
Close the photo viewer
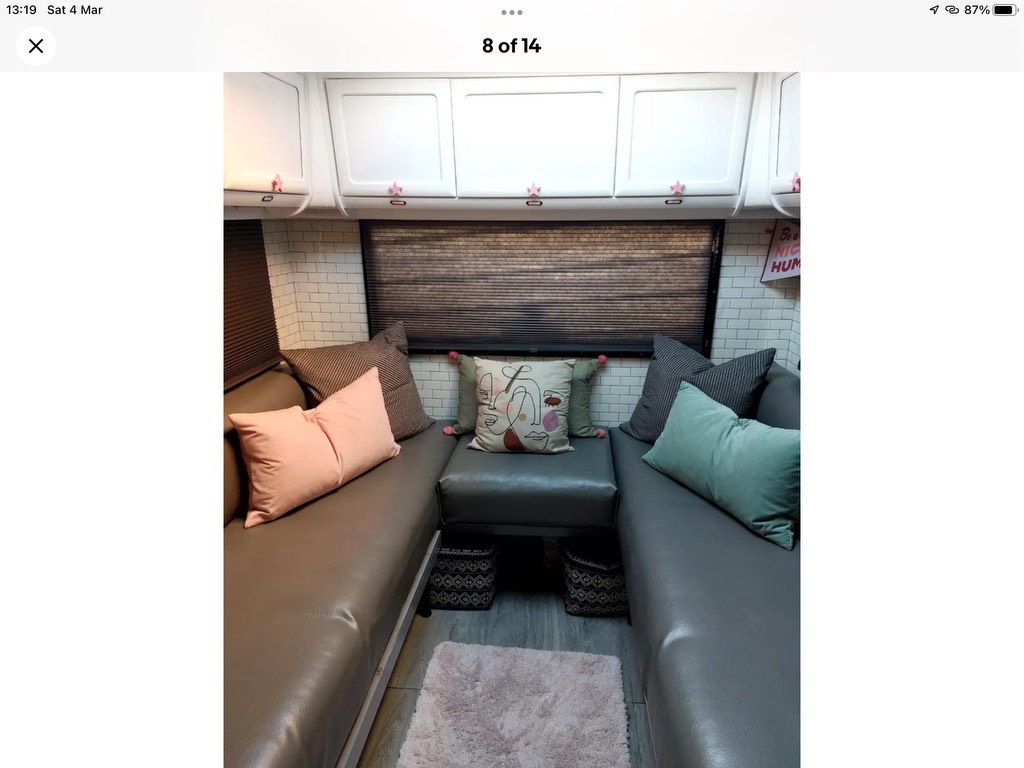[x=36, y=46]
